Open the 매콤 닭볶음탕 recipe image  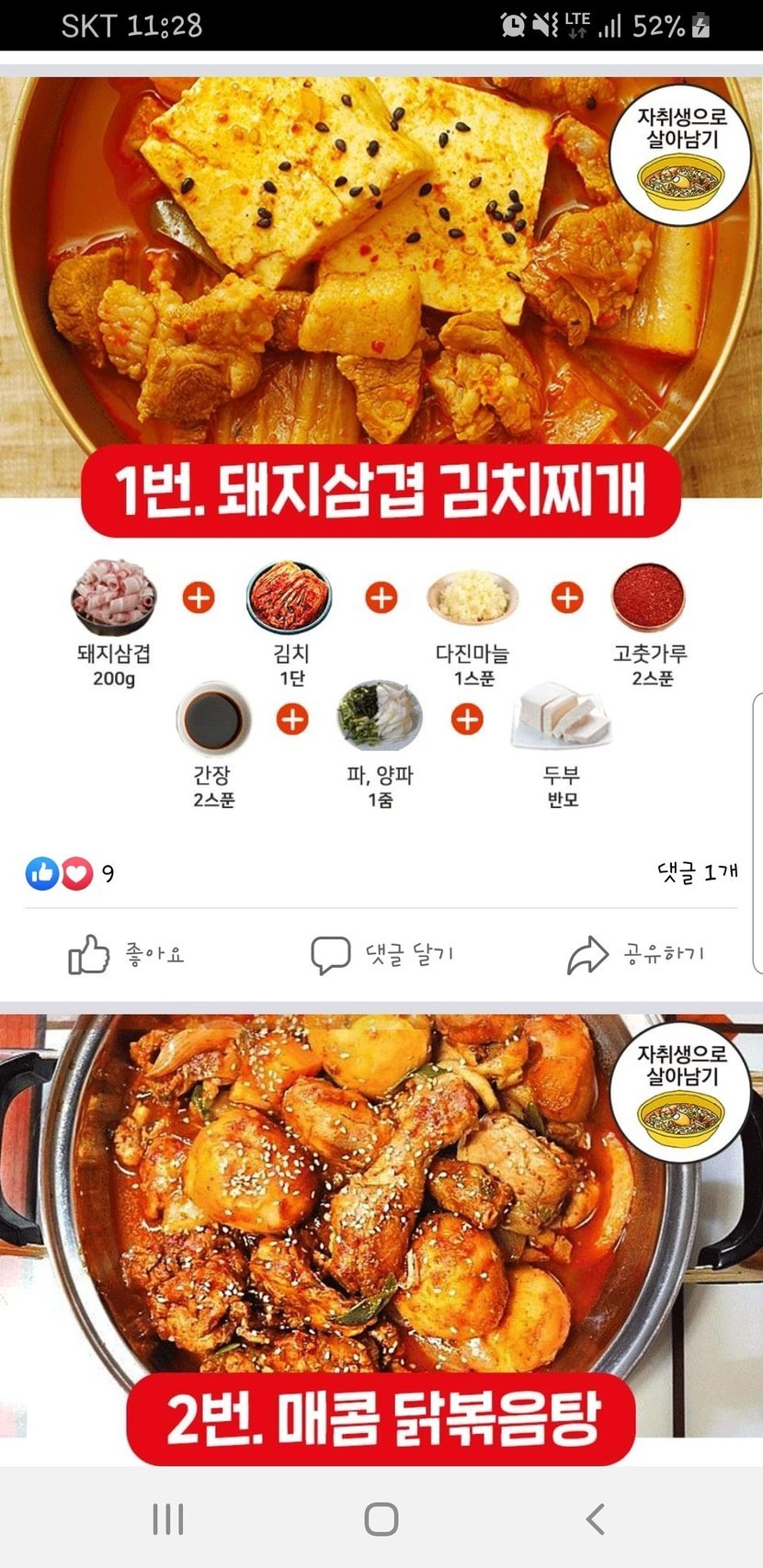tap(381, 1222)
